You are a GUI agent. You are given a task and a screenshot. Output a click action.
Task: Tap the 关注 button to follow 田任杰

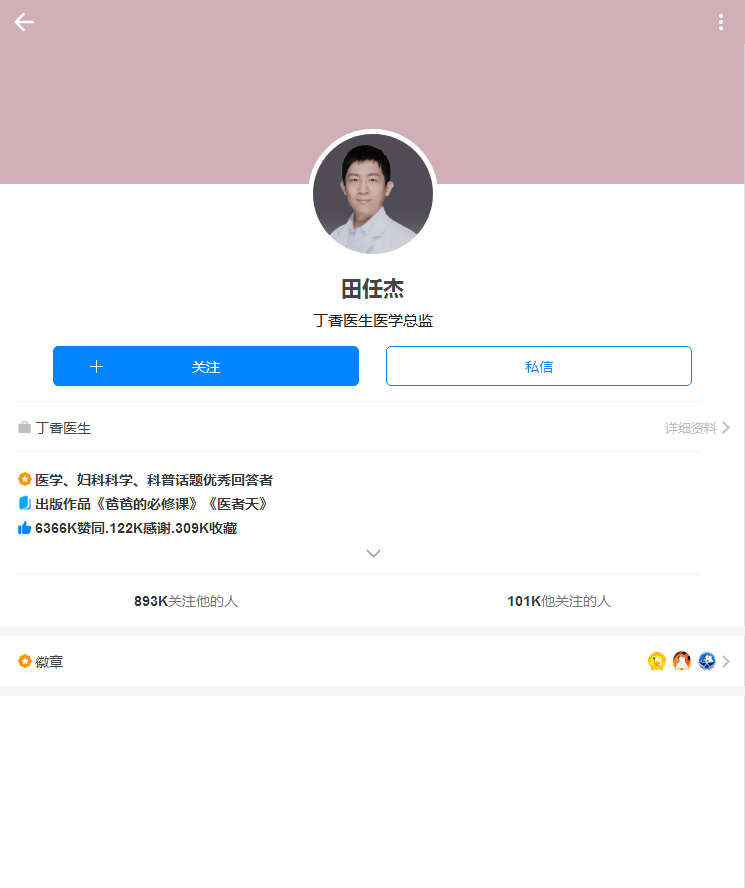click(205, 366)
